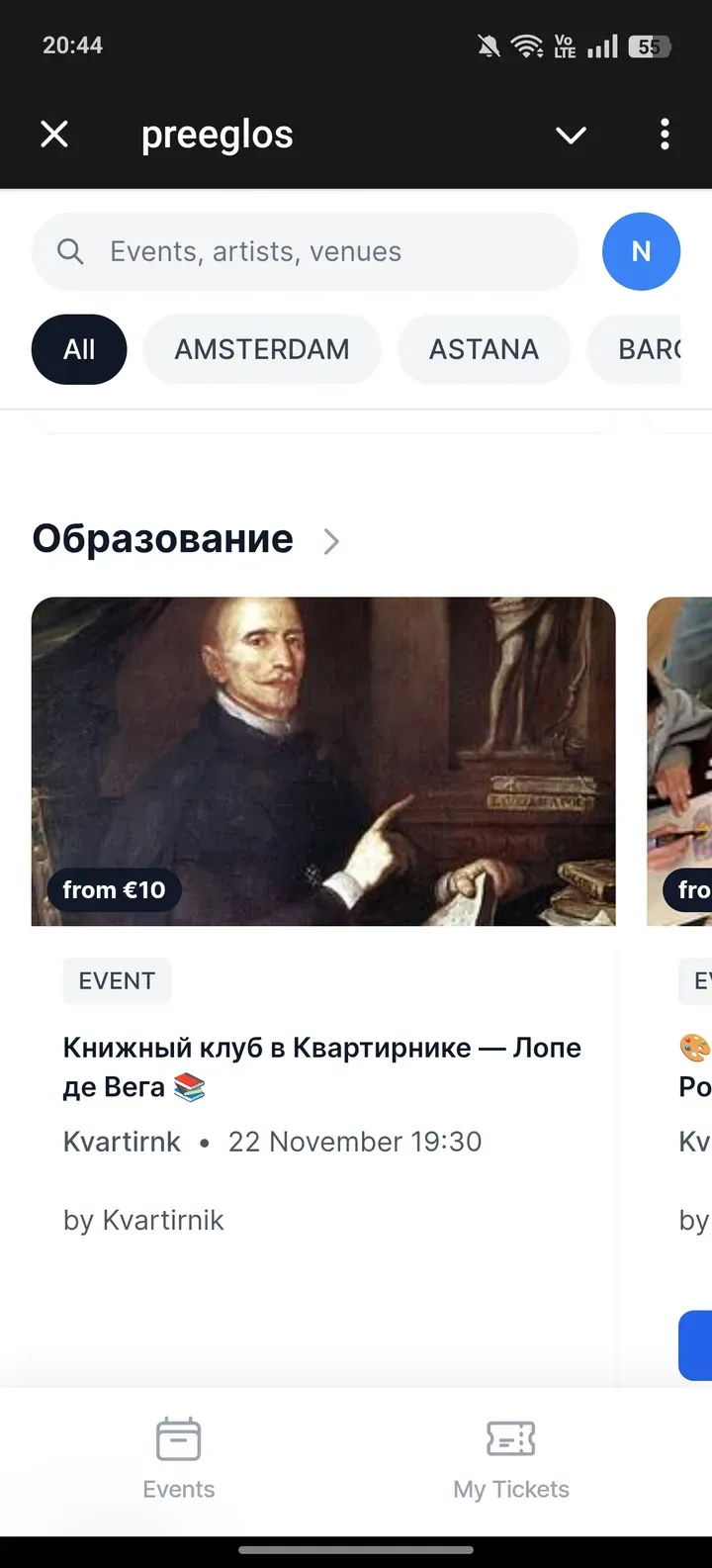This screenshot has height=1568, width=712.
Task: Open the Книжный клуб в Квартирнике event card
Action: [323, 1066]
